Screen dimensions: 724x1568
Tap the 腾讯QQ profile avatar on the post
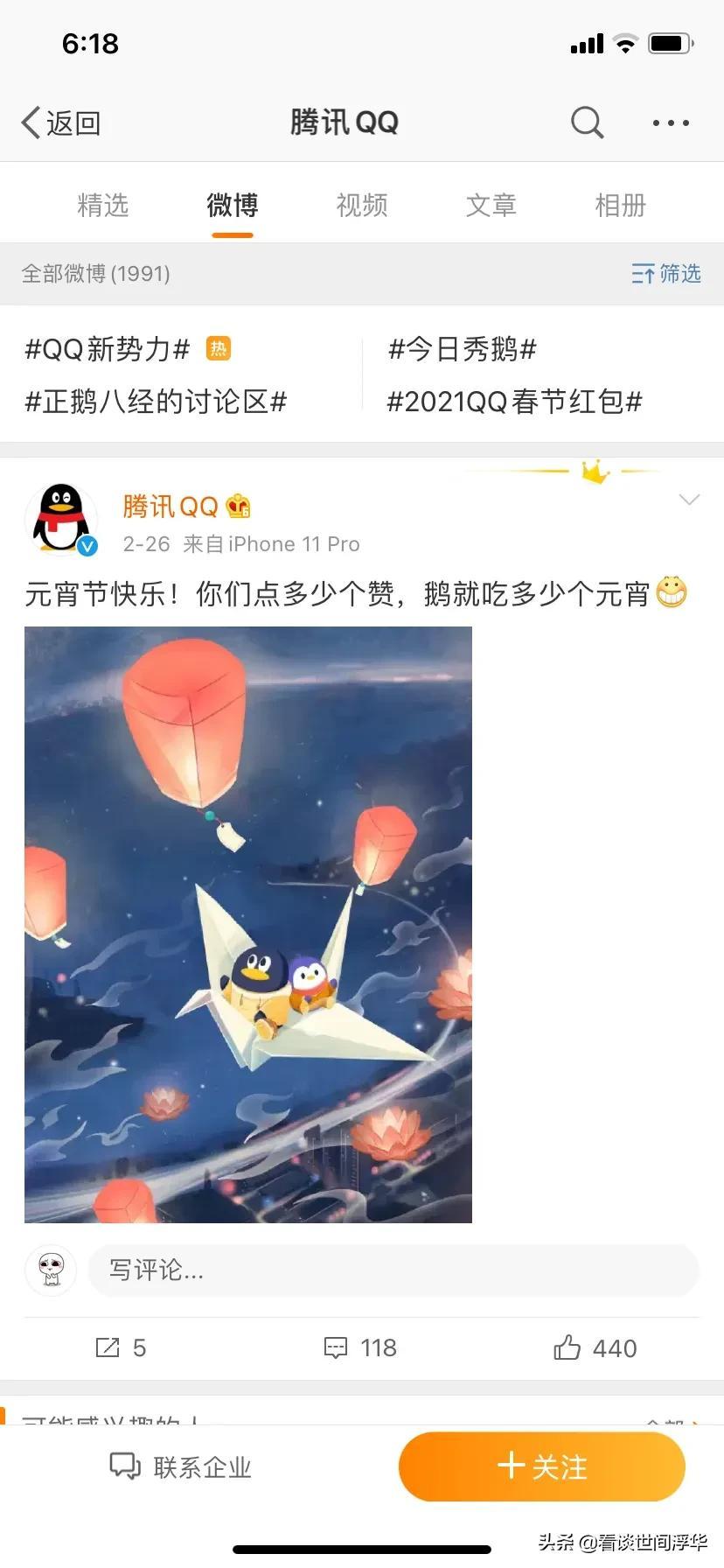(61, 519)
